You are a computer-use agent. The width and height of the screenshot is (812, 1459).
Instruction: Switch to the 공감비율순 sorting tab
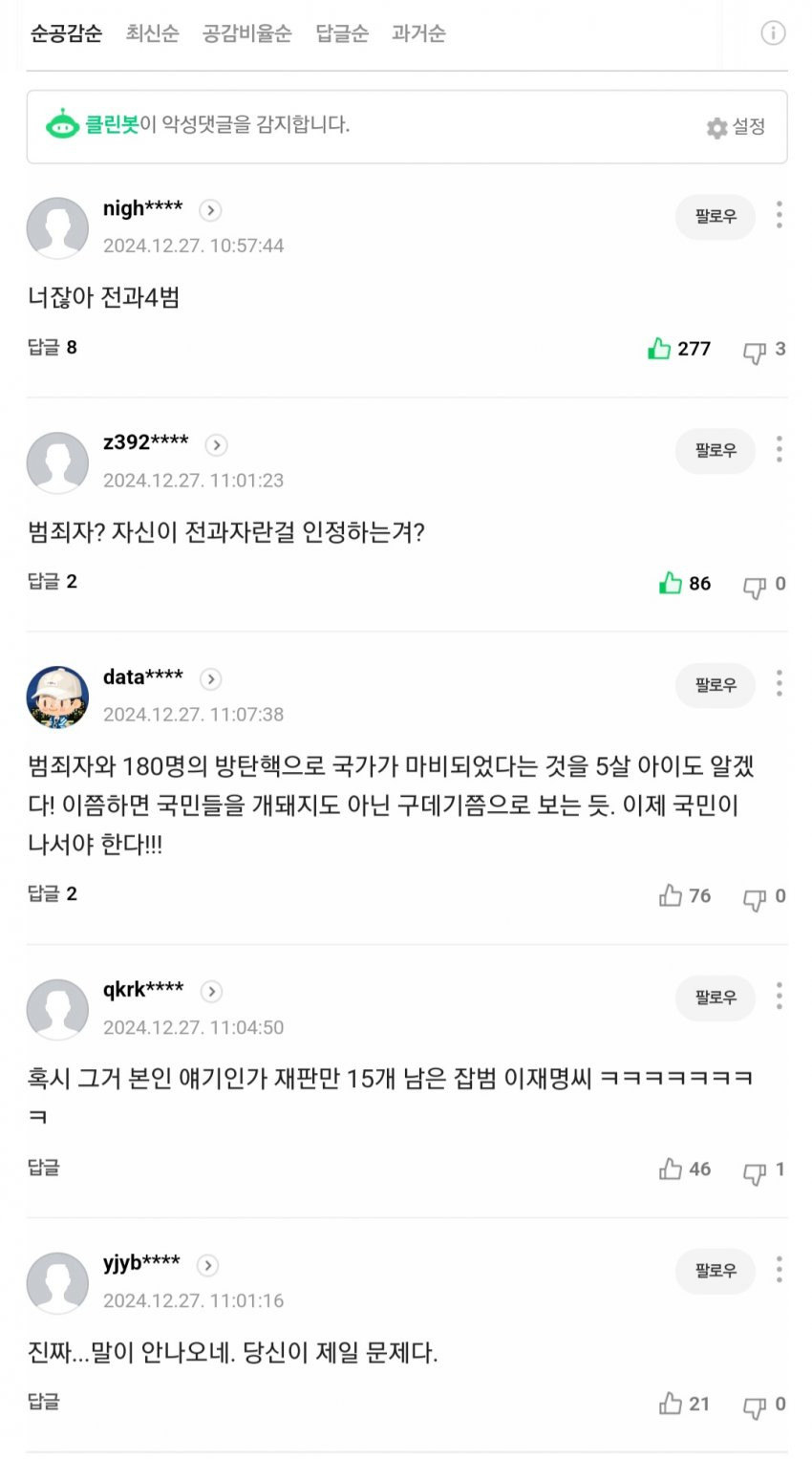pyautogui.click(x=246, y=33)
